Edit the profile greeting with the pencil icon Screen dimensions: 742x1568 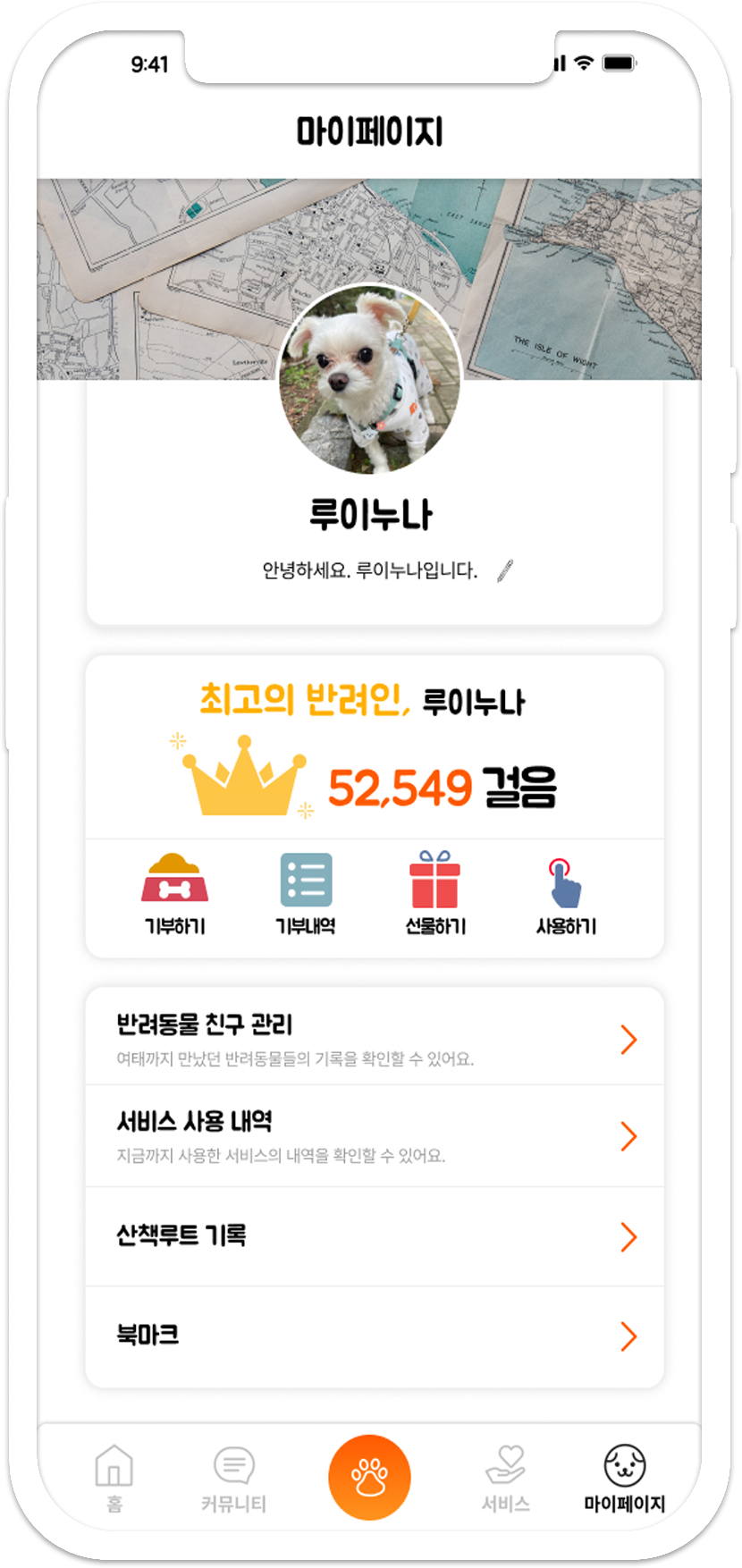[x=505, y=570]
